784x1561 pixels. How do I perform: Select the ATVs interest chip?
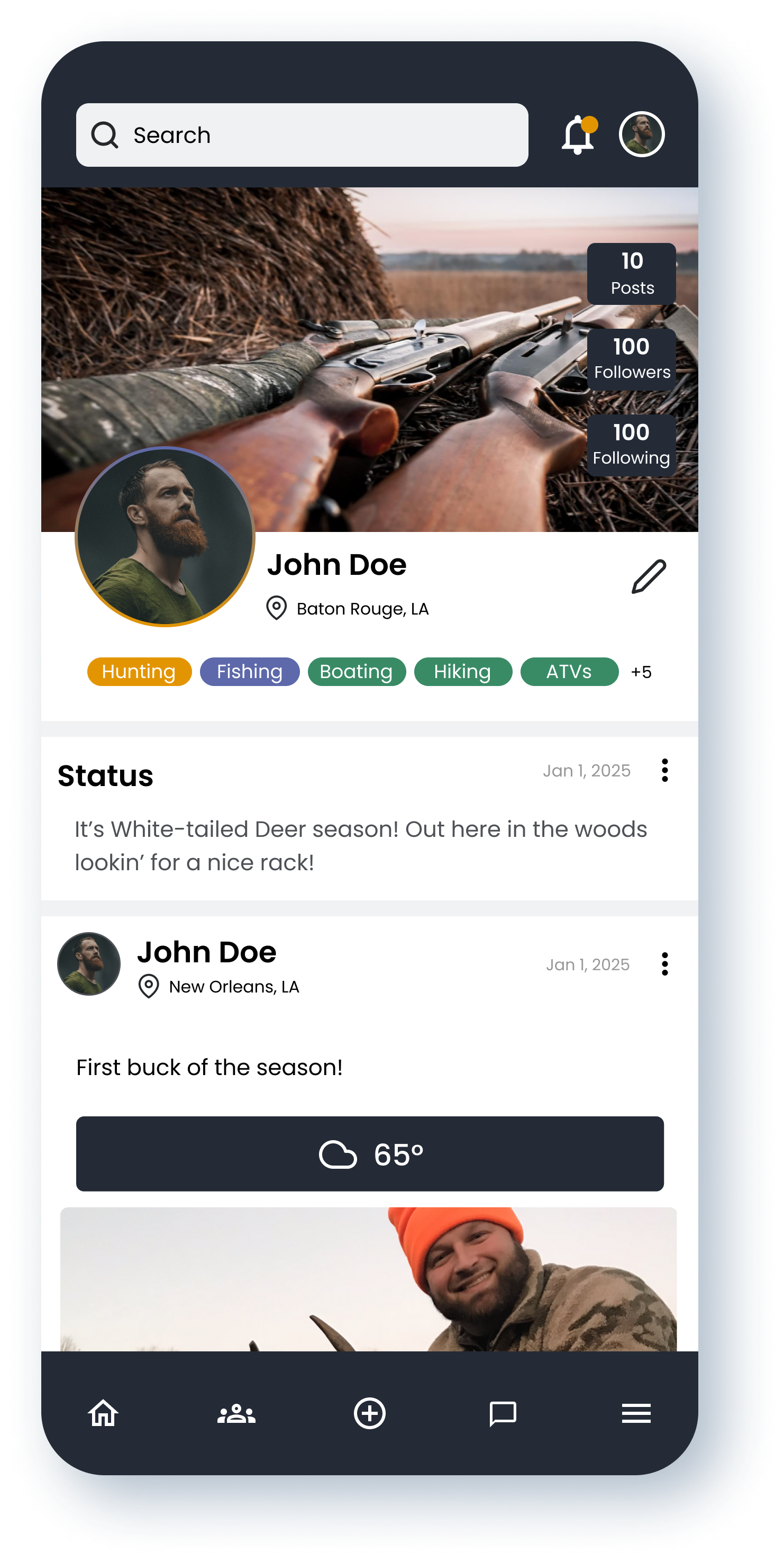[569, 671]
